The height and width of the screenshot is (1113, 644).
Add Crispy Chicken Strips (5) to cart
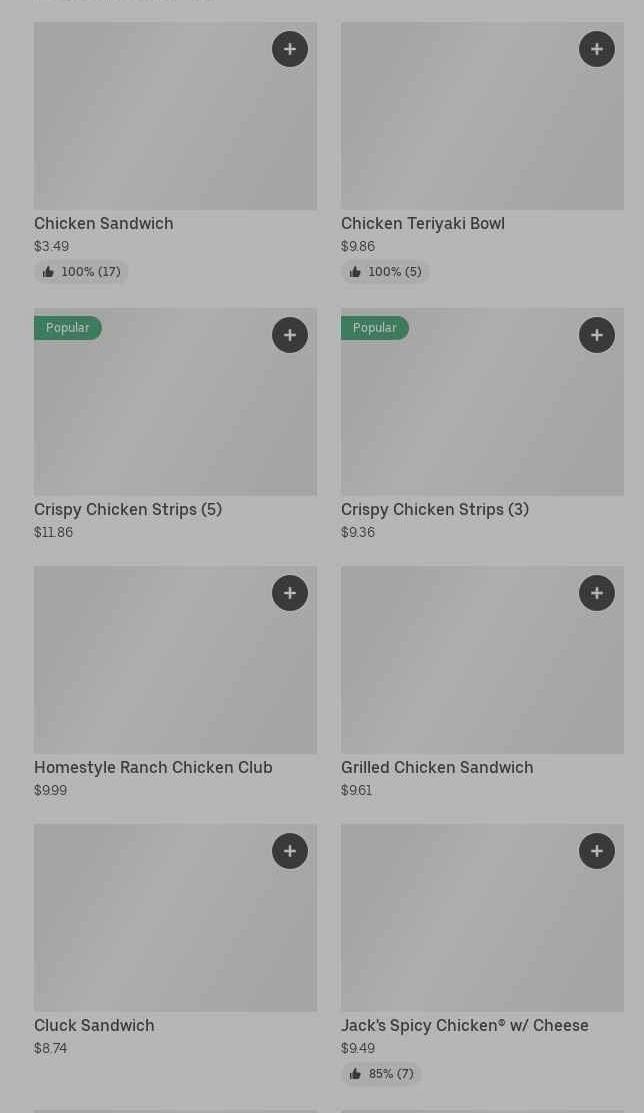pos(290,335)
